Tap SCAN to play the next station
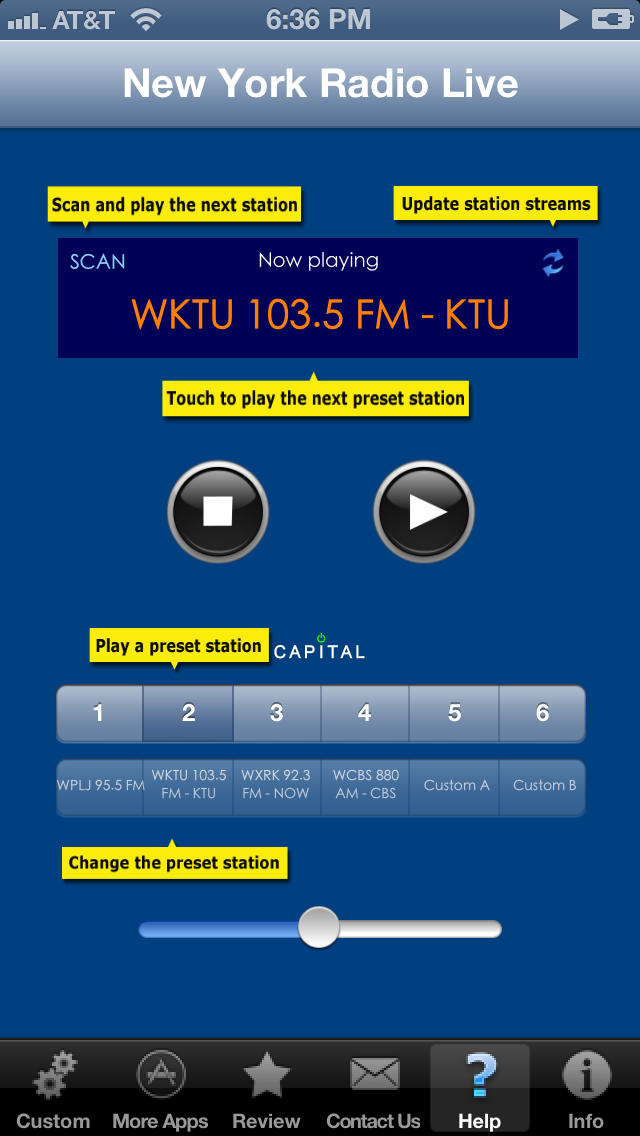 98,261
